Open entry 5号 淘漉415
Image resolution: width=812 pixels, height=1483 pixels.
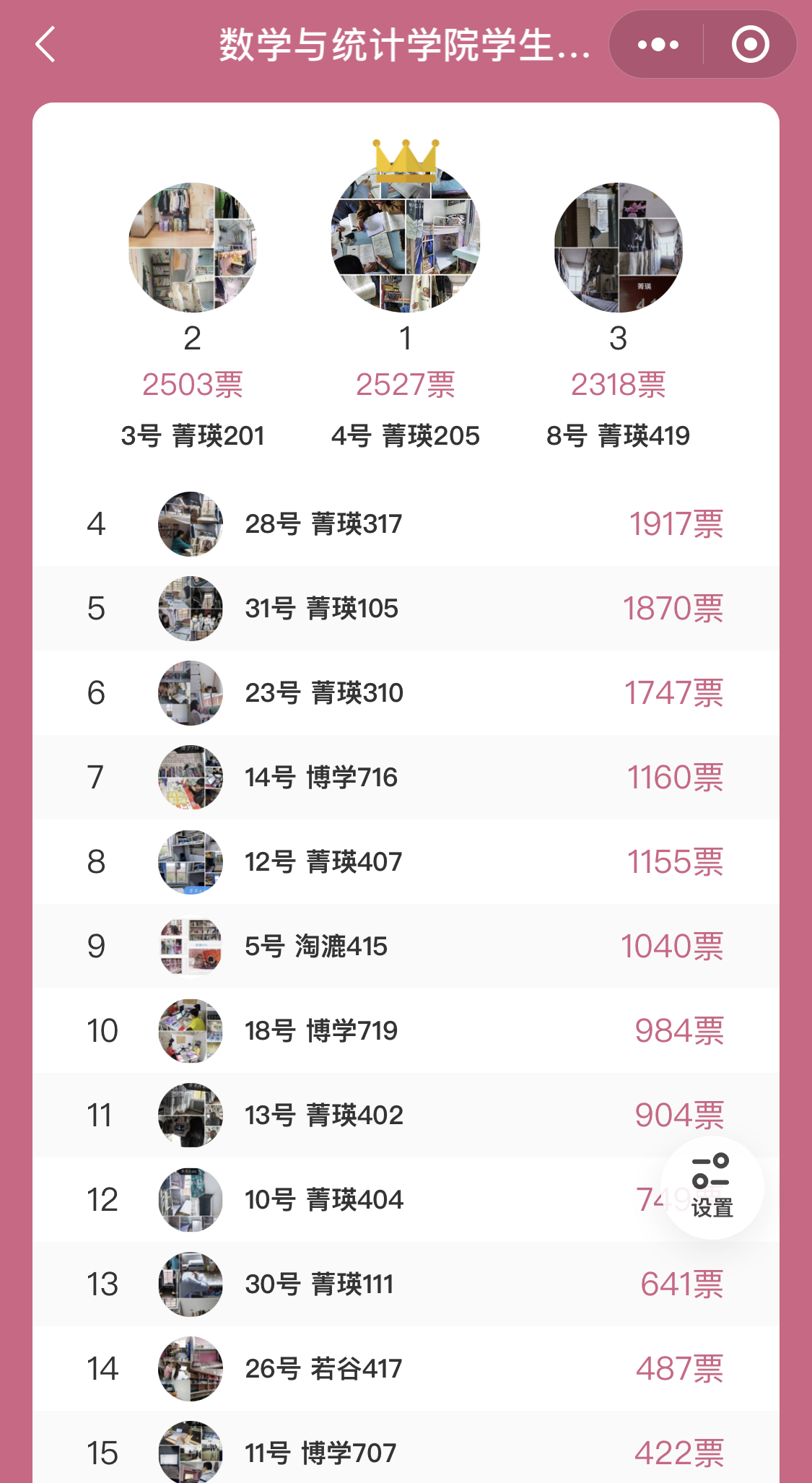316,947
